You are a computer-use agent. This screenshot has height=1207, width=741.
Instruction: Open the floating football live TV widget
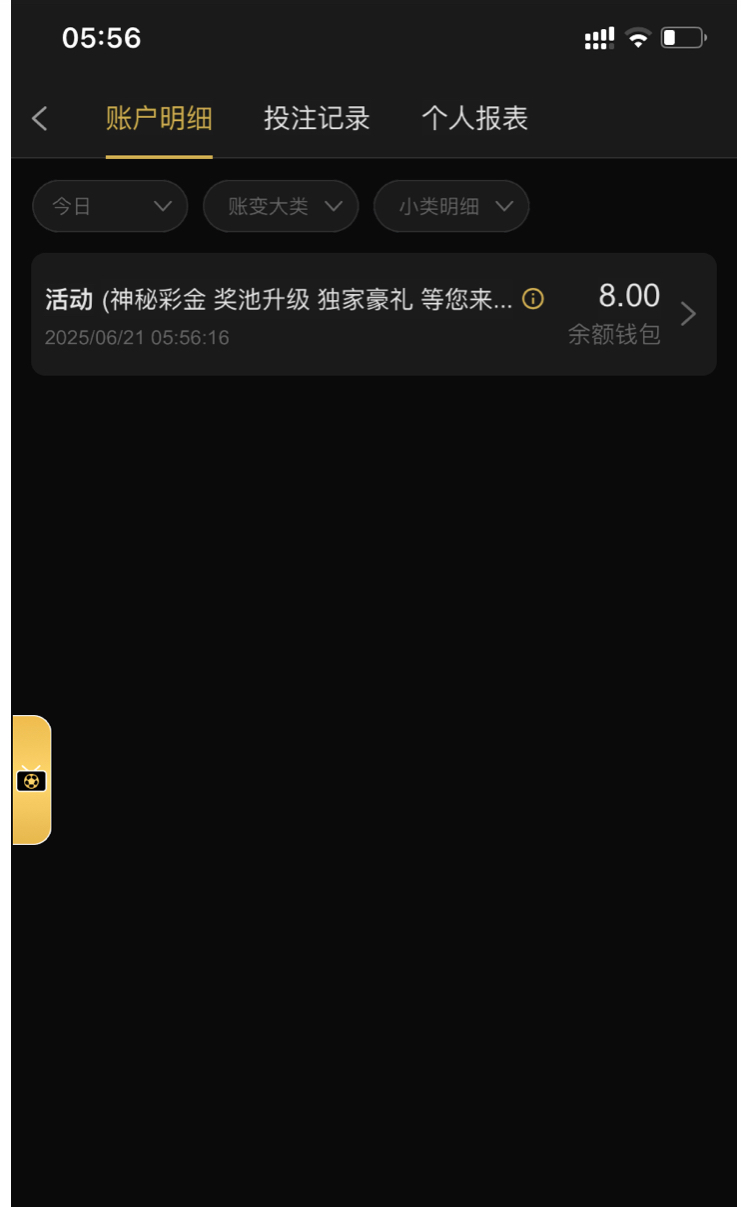click(x=31, y=780)
